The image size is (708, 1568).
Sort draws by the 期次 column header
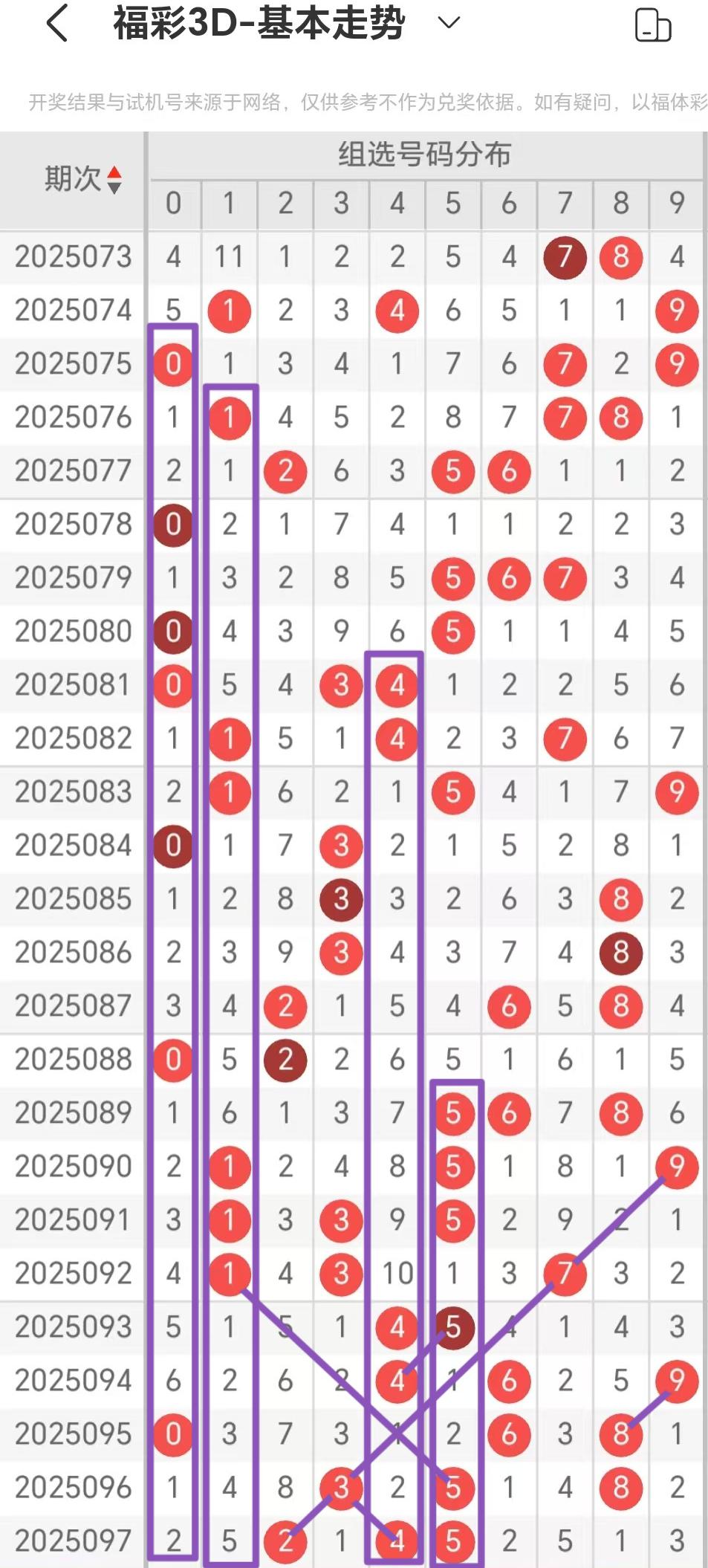pos(82,180)
